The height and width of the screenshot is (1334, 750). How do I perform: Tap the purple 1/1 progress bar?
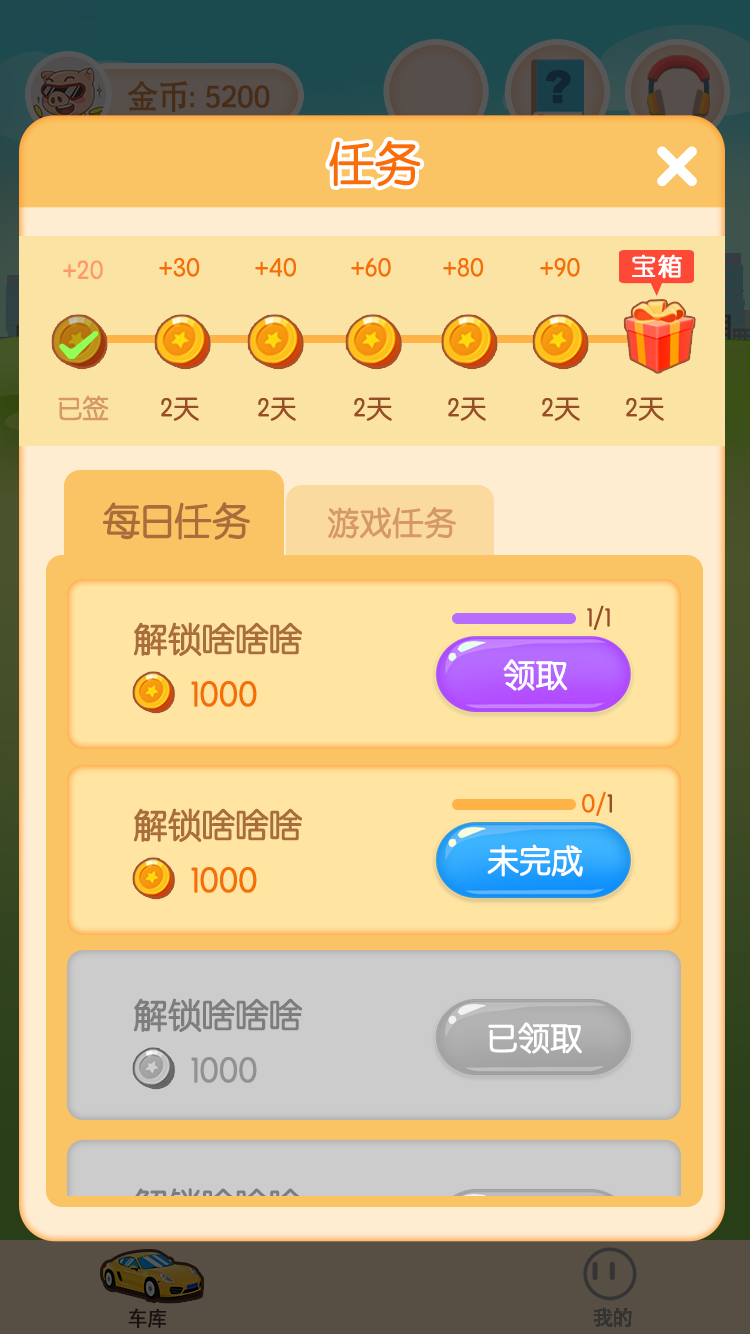[513, 618]
